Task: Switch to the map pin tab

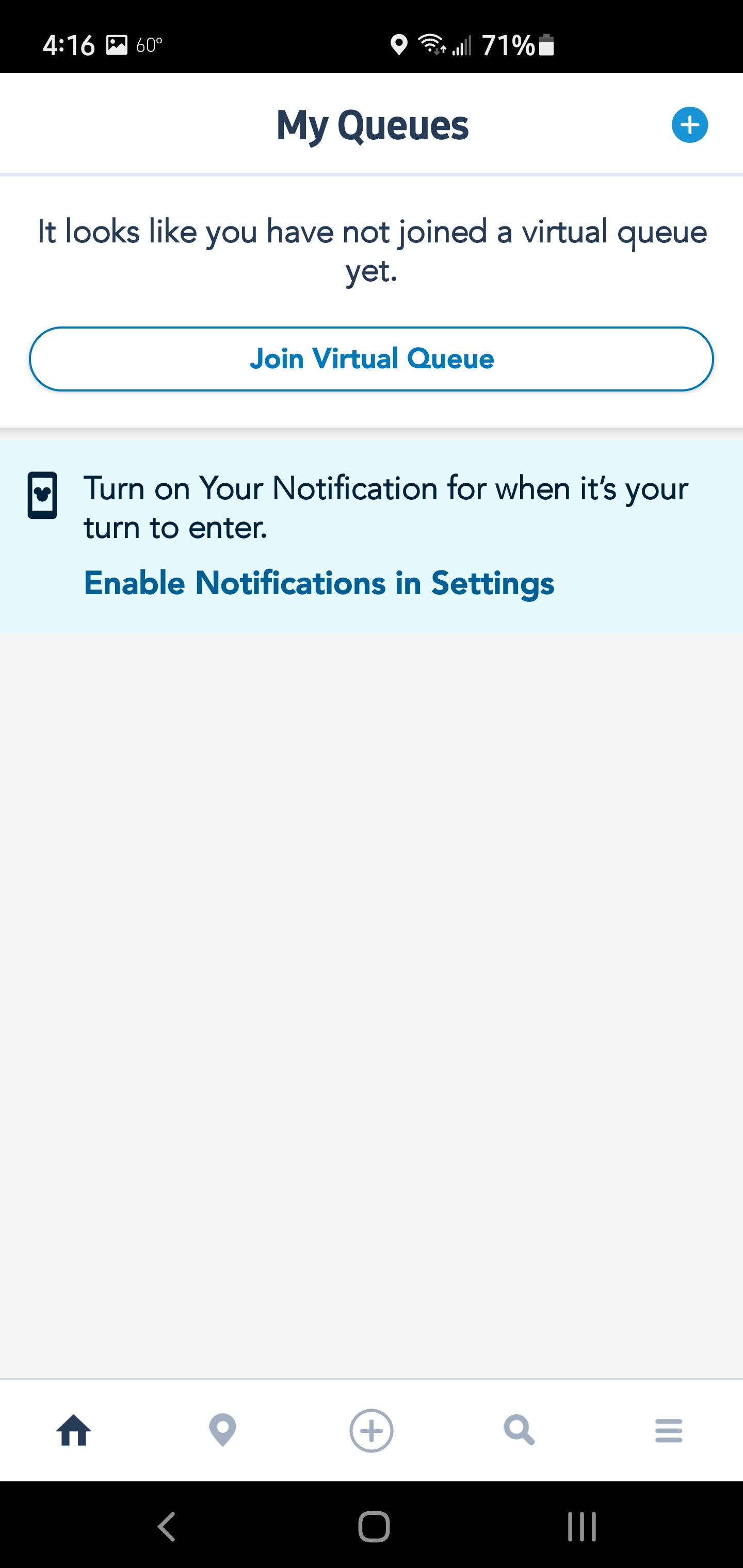Action: (222, 1430)
